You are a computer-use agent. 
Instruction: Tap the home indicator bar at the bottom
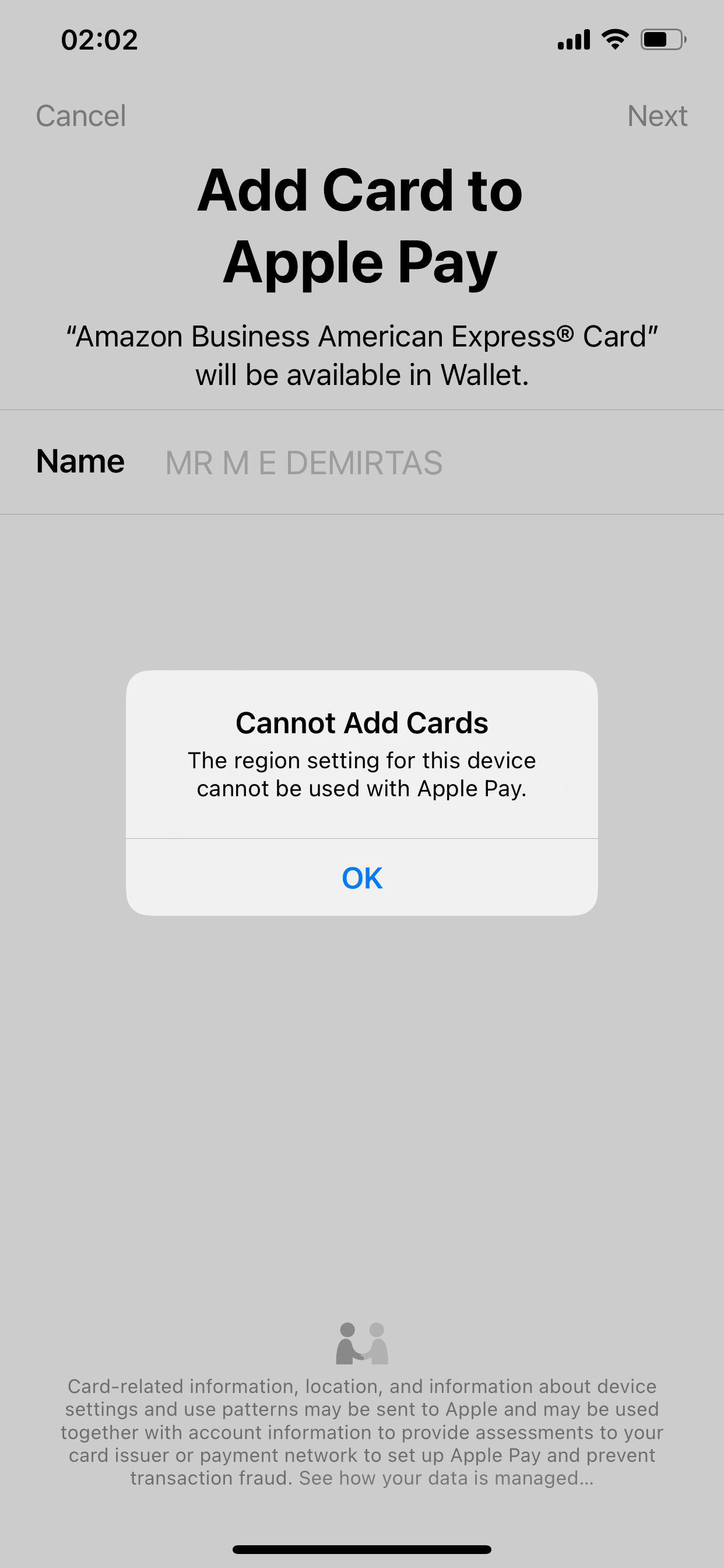coord(362,1548)
